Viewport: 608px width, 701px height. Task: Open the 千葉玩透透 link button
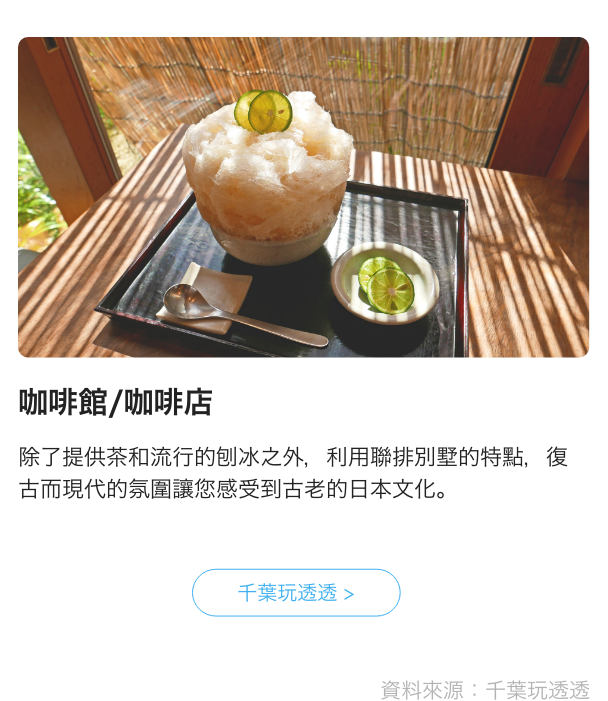[x=296, y=593]
